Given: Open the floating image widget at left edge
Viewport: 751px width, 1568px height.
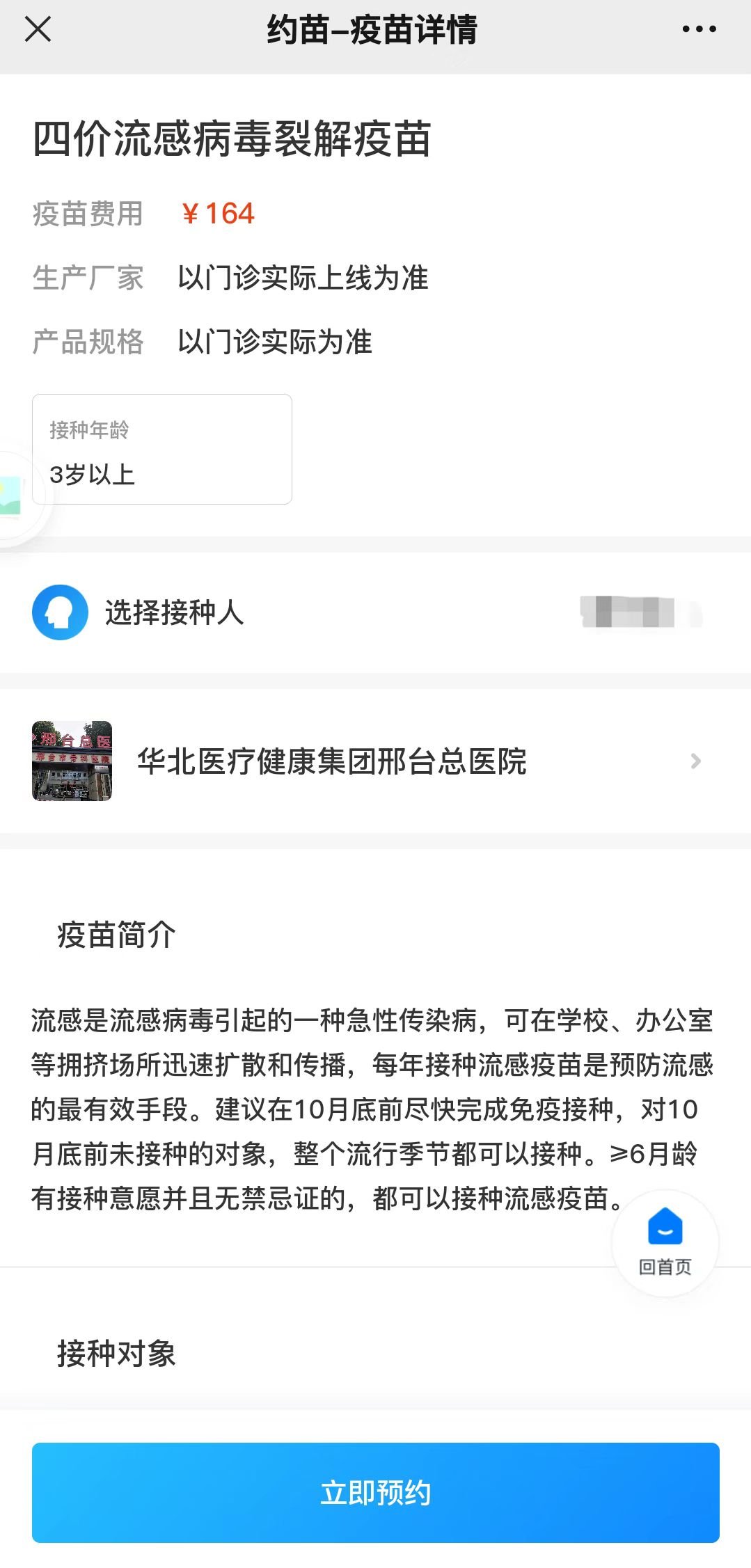Looking at the screenshot, I should (13, 496).
